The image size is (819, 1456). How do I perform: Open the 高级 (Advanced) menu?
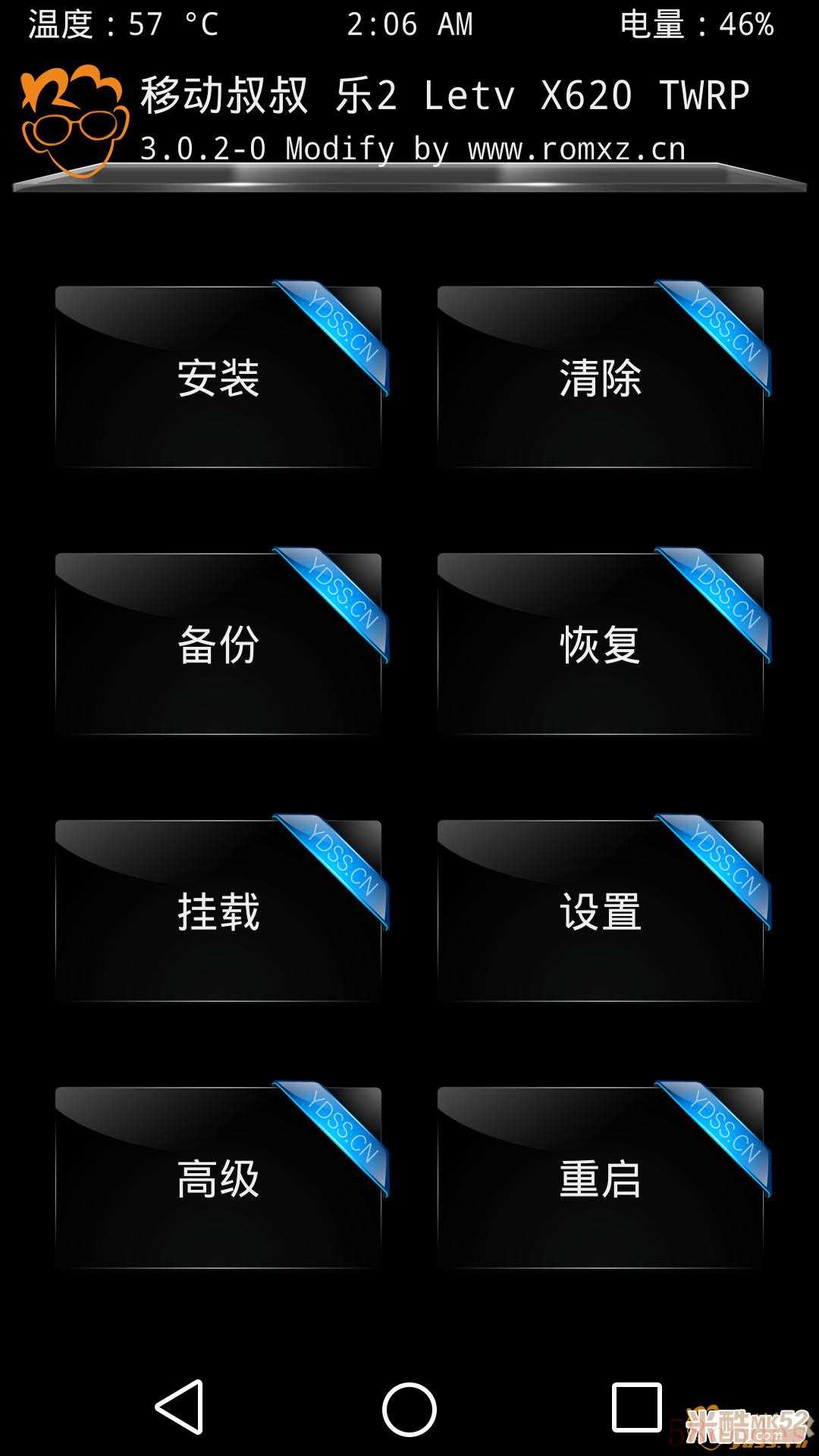click(x=218, y=1178)
